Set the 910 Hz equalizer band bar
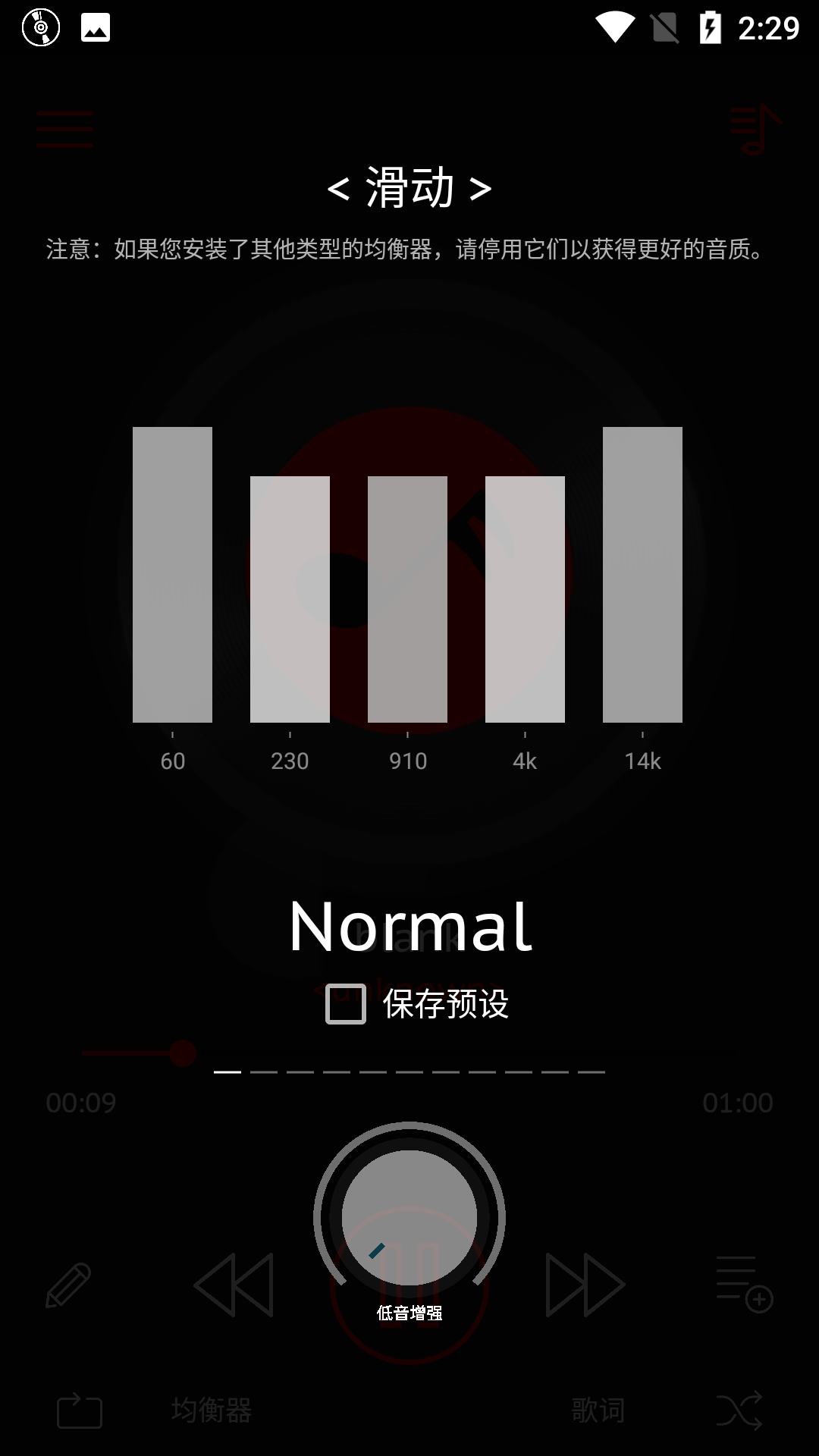819x1456 pixels. [407, 599]
